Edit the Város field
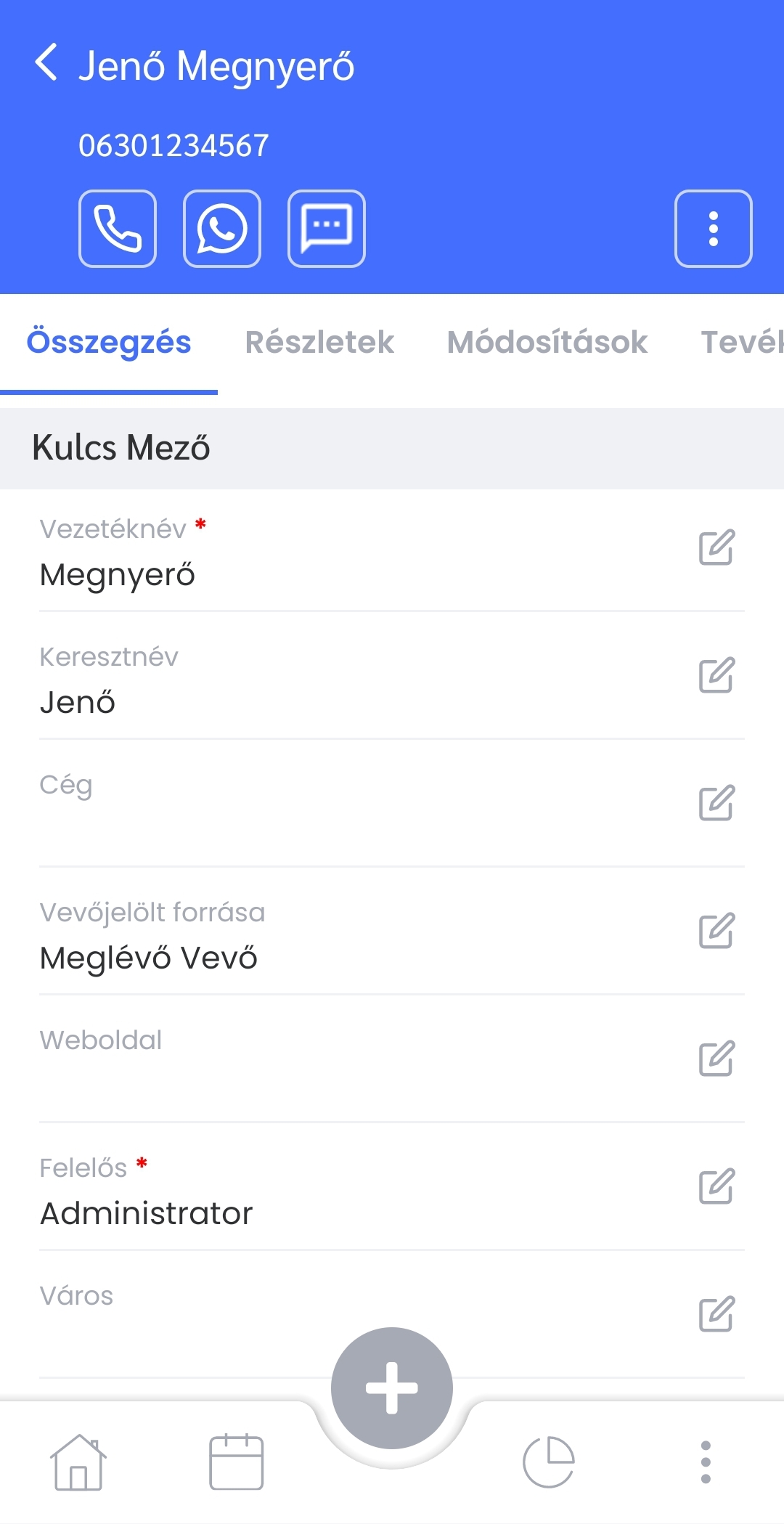Image resolution: width=784 pixels, height=1524 pixels. pos(716,1315)
